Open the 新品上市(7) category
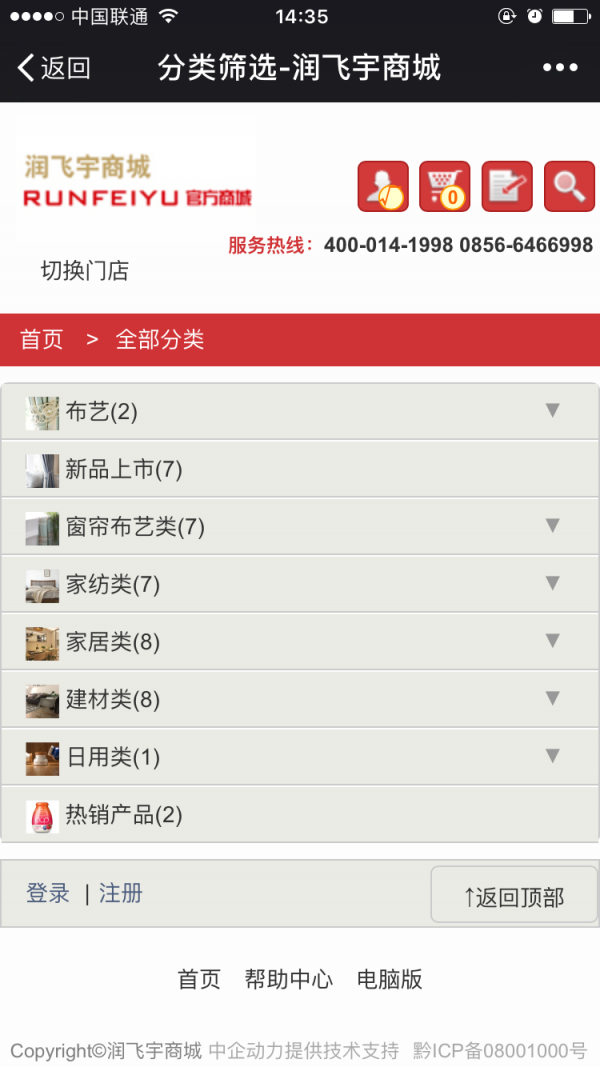 [300, 469]
